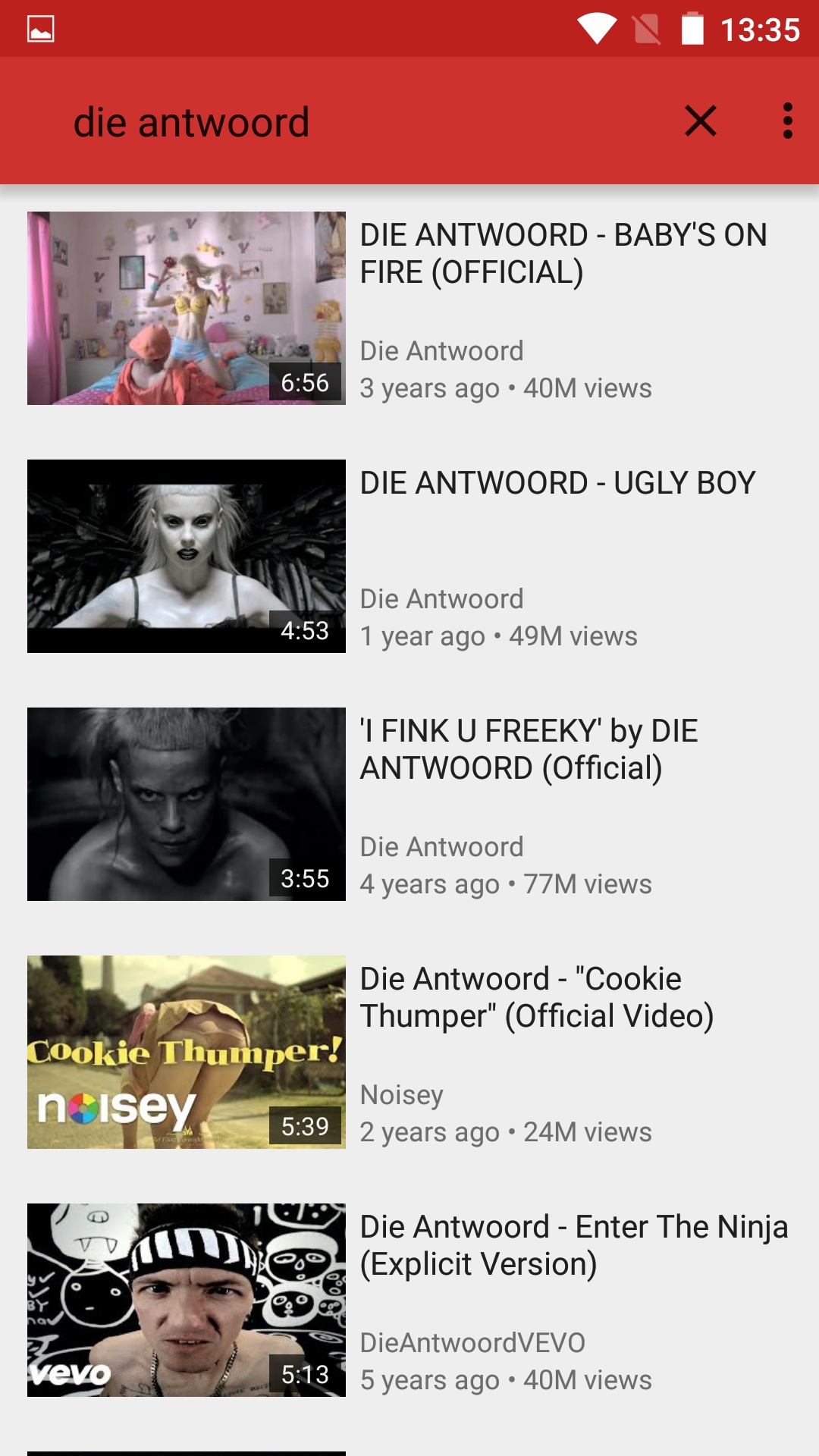Open the overflow menu

(x=788, y=121)
